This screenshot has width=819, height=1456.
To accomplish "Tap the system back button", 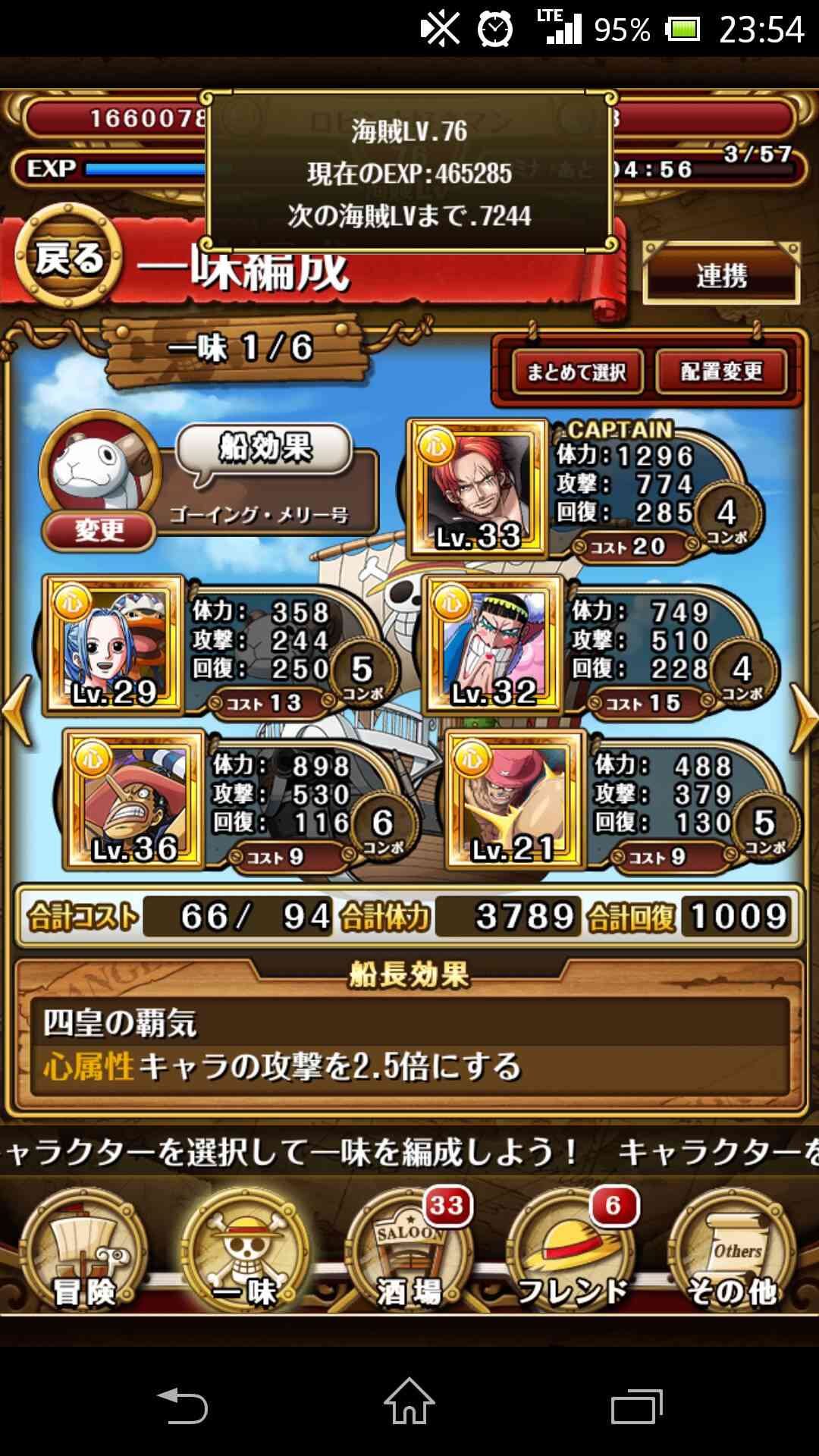I will click(x=182, y=1404).
